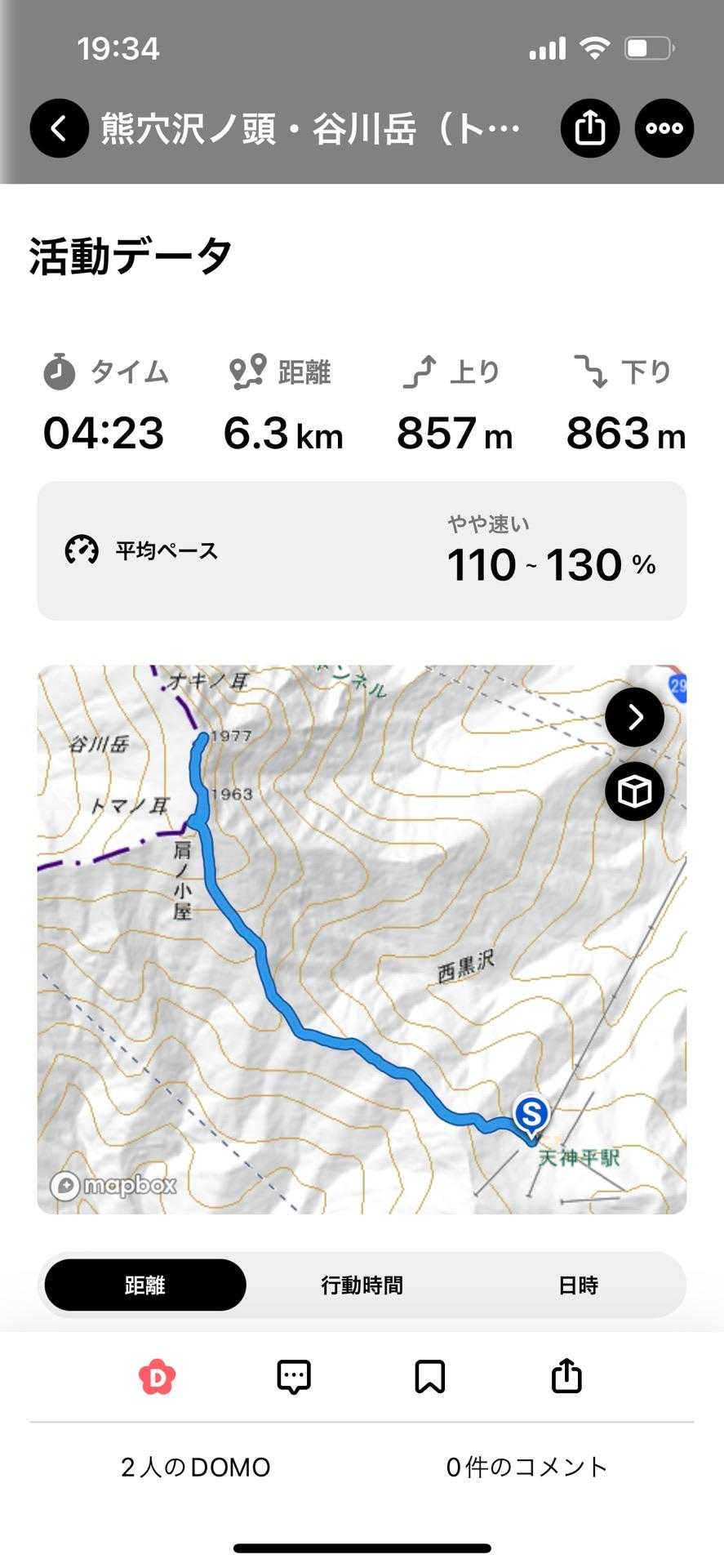Open the comment bubble icon

(x=294, y=1378)
